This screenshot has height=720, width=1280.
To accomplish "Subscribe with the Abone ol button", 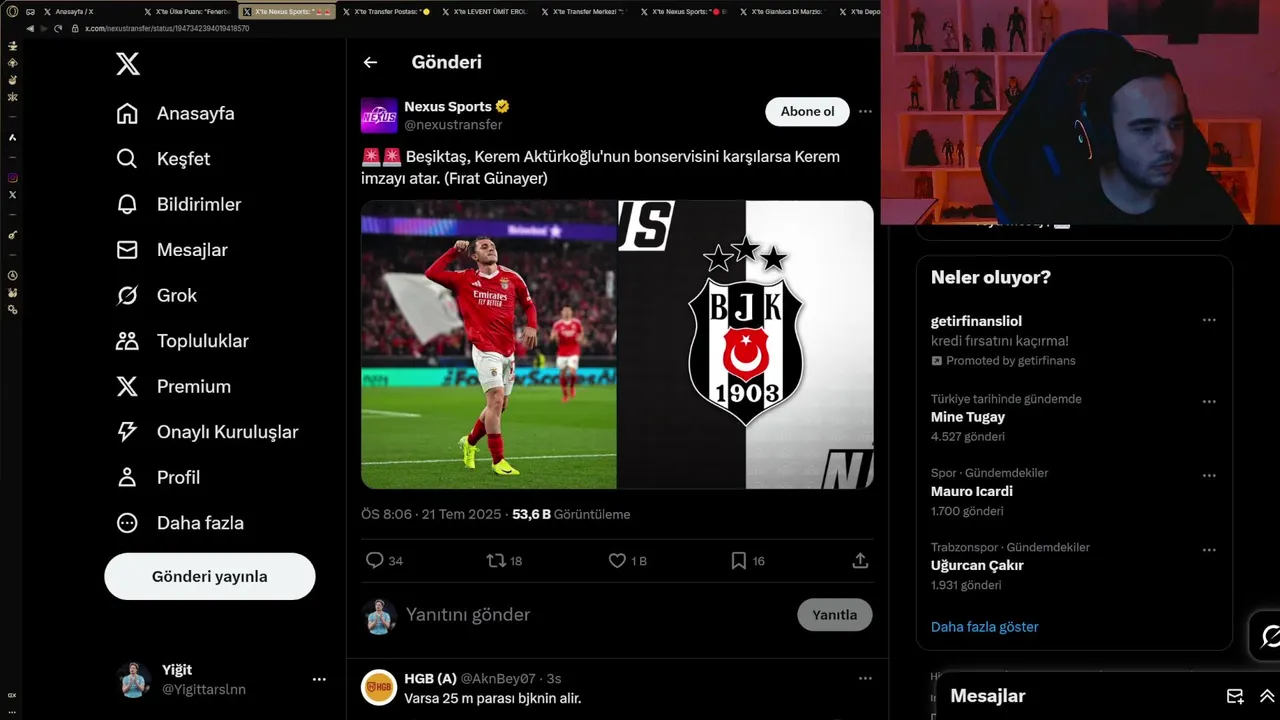I will (807, 112).
